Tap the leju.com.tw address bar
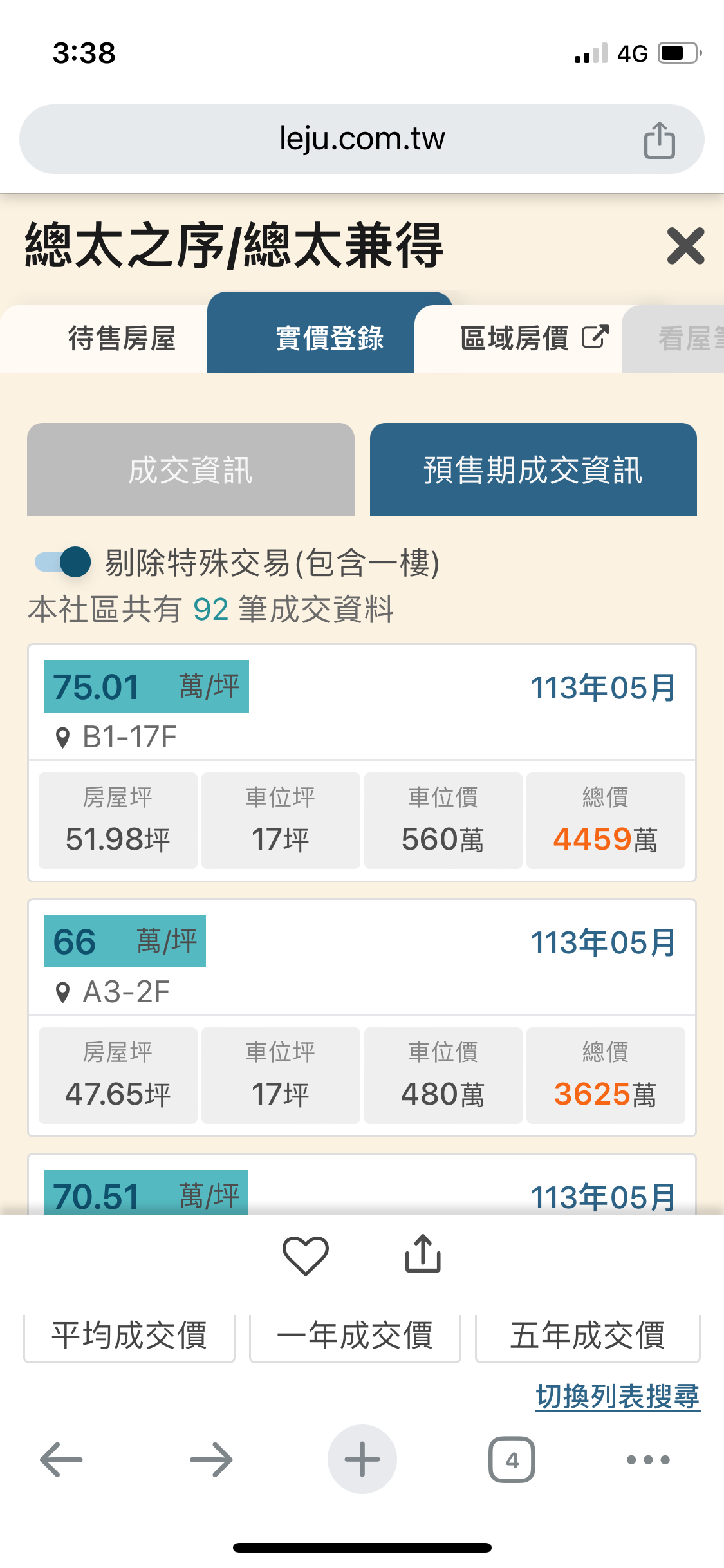Viewport: 724px width, 1568px height. pyautogui.click(x=362, y=139)
